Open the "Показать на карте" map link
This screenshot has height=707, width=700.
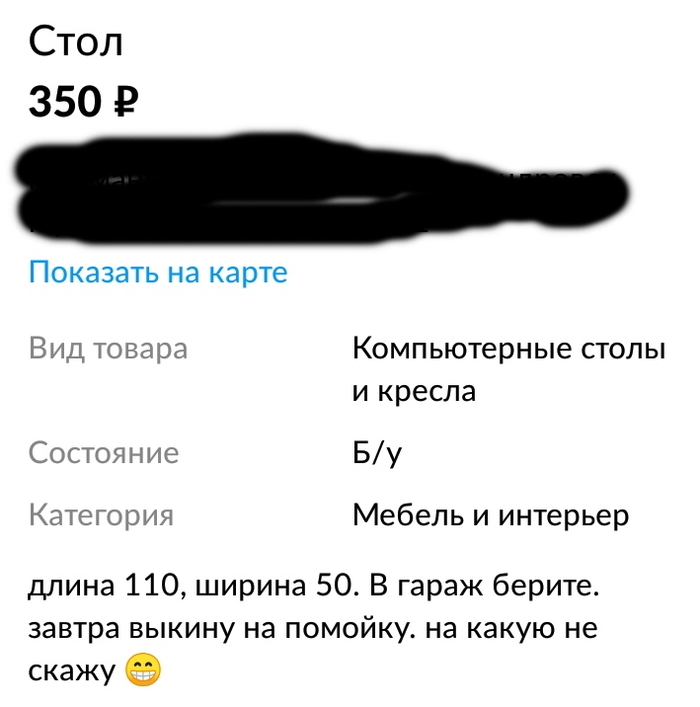coord(158,272)
